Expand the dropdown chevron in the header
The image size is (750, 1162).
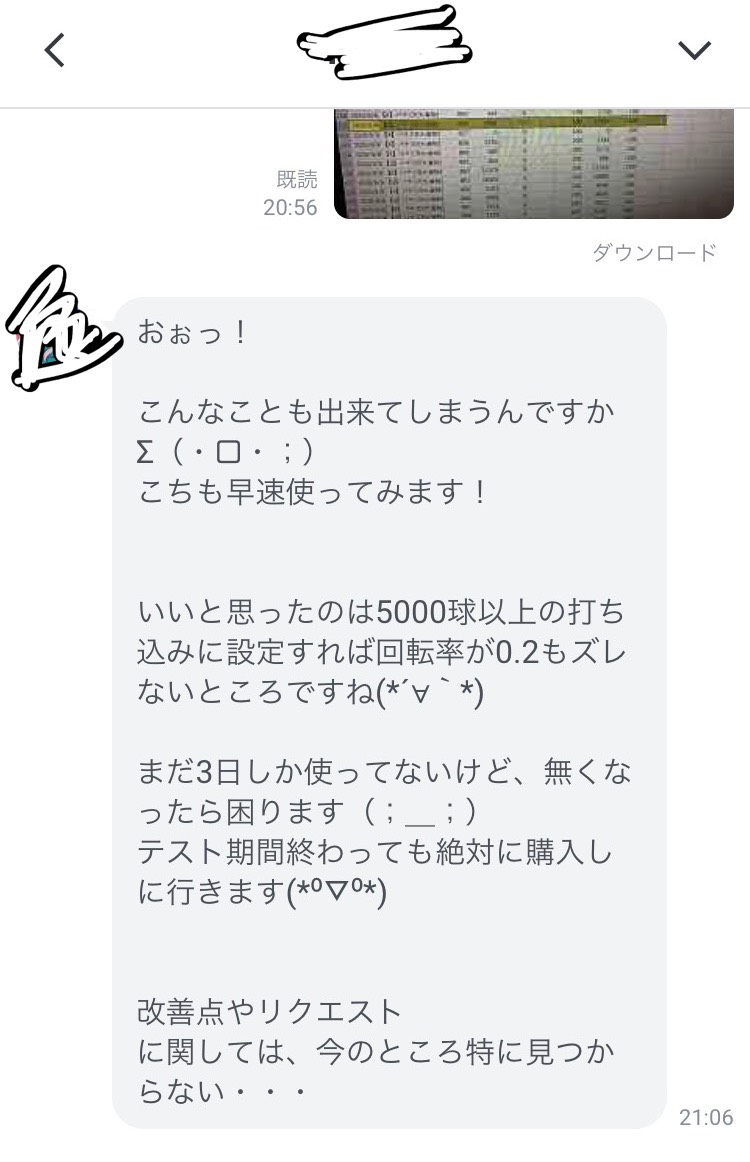[x=693, y=49]
